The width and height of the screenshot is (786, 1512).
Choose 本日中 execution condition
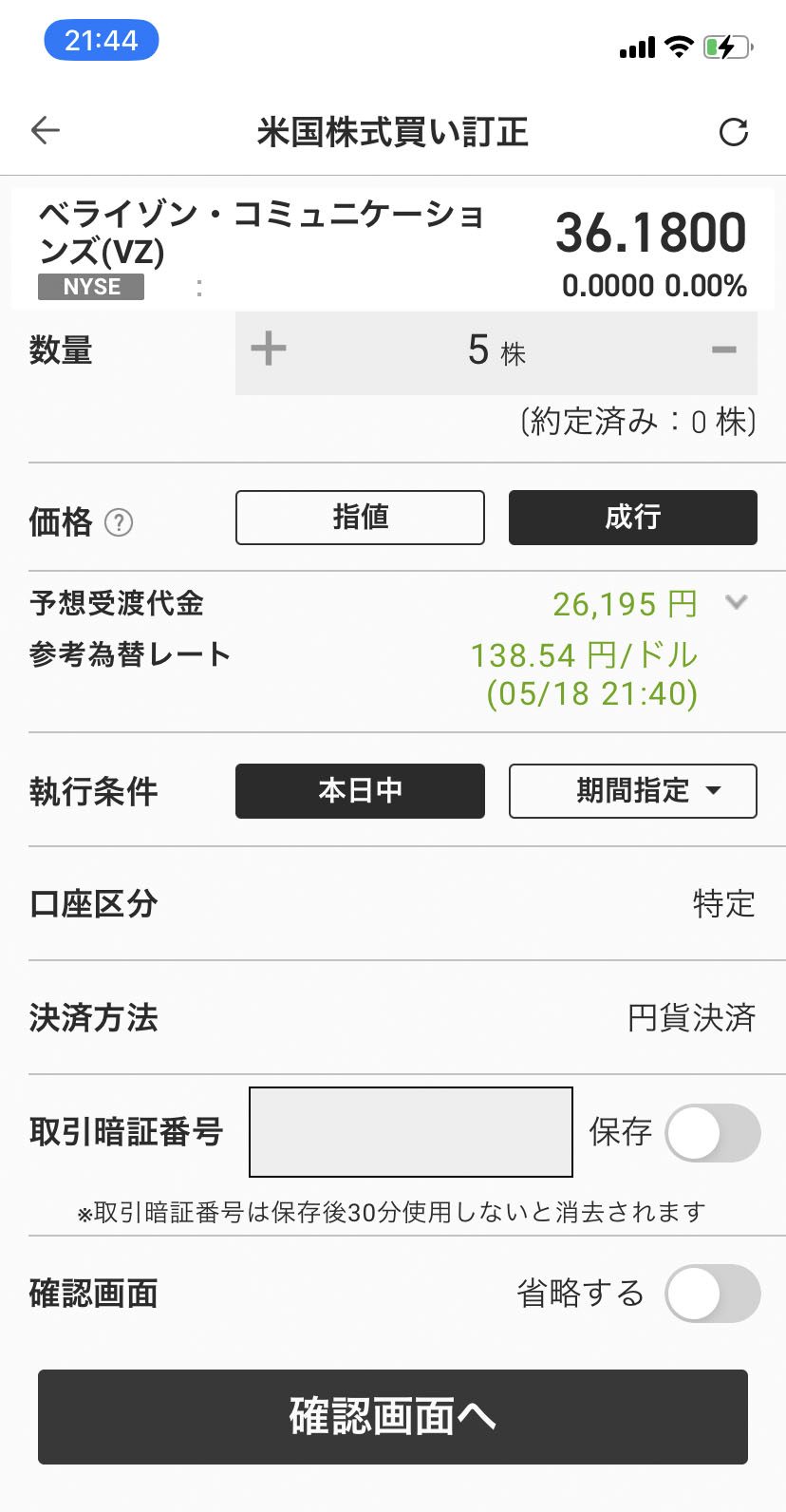pyautogui.click(x=360, y=791)
